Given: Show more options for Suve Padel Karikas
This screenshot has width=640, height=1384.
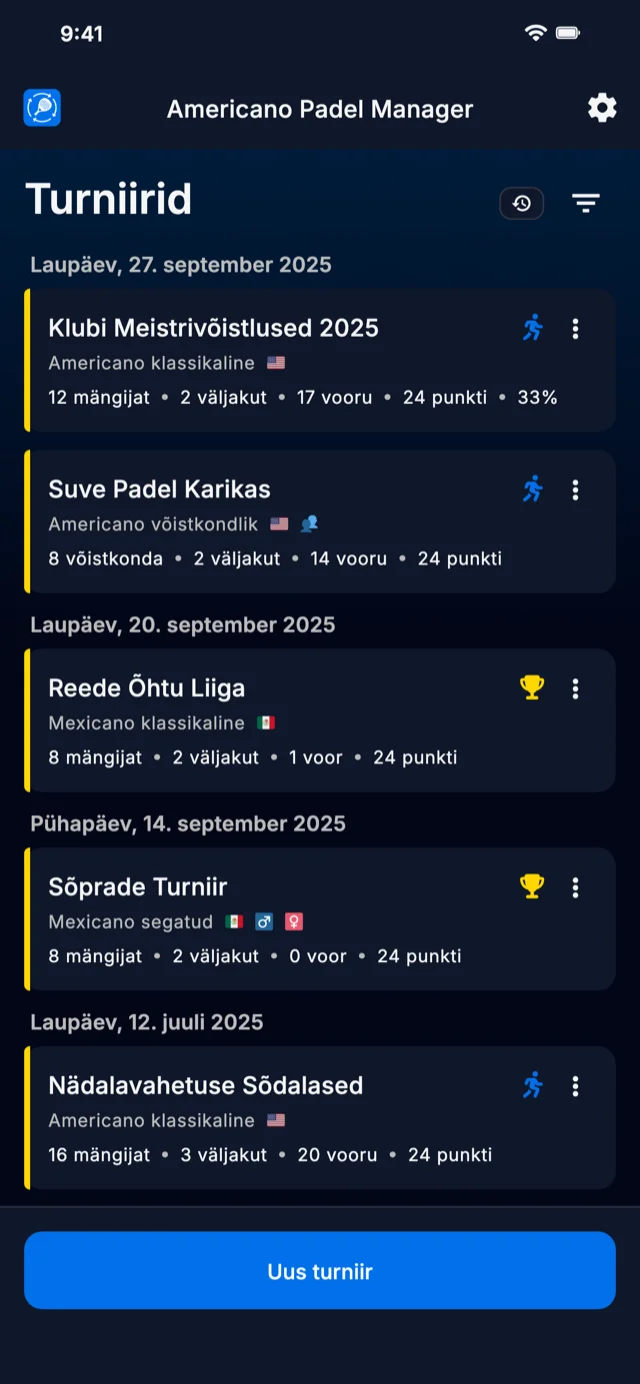Looking at the screenshot, I should click(575, 490).
